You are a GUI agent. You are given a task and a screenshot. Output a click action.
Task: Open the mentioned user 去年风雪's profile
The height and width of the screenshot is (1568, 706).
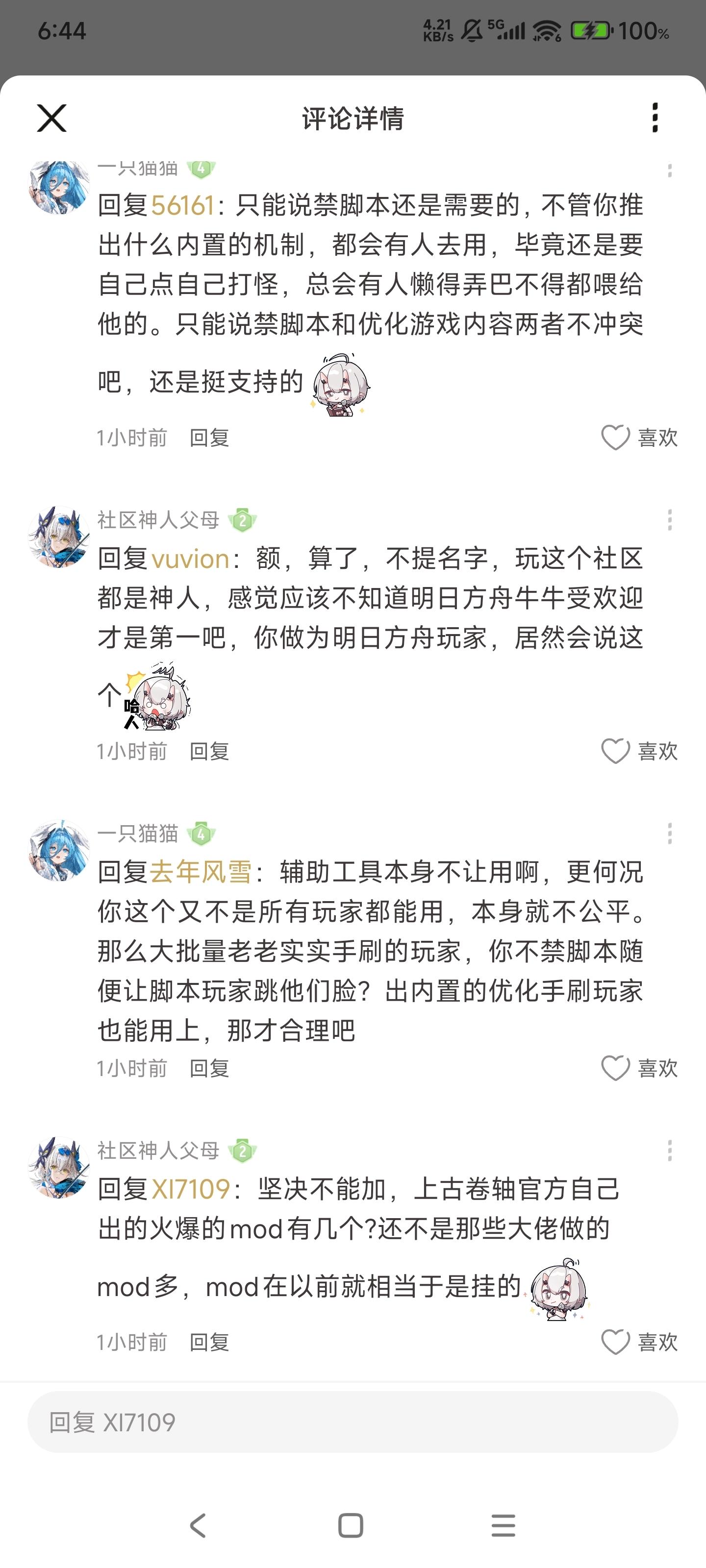pyautogui.click(x=201, y=872)
